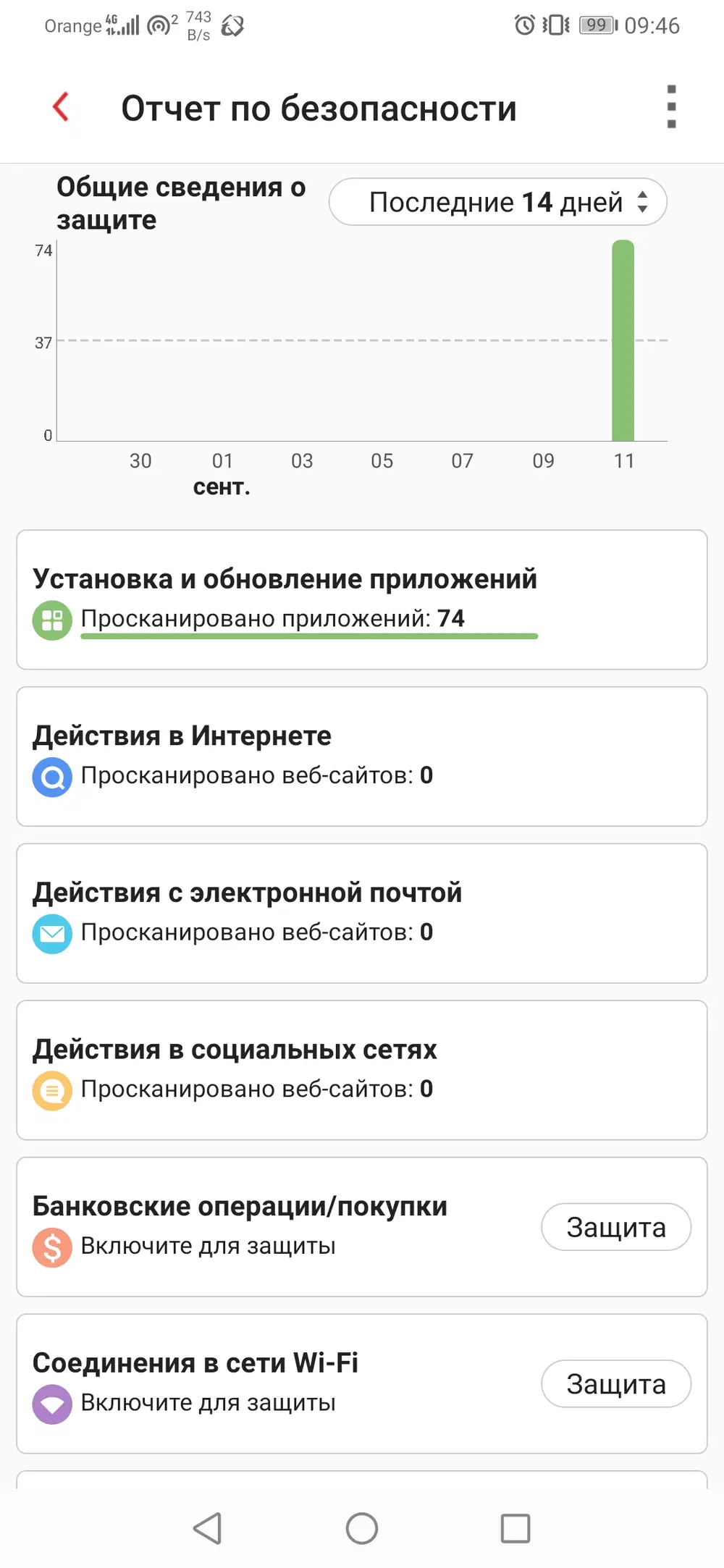Tap 'Защита' for Банковские операции/покупки
The width and height of the screenshot is (724, 1568).
[x=615, y=1227]
